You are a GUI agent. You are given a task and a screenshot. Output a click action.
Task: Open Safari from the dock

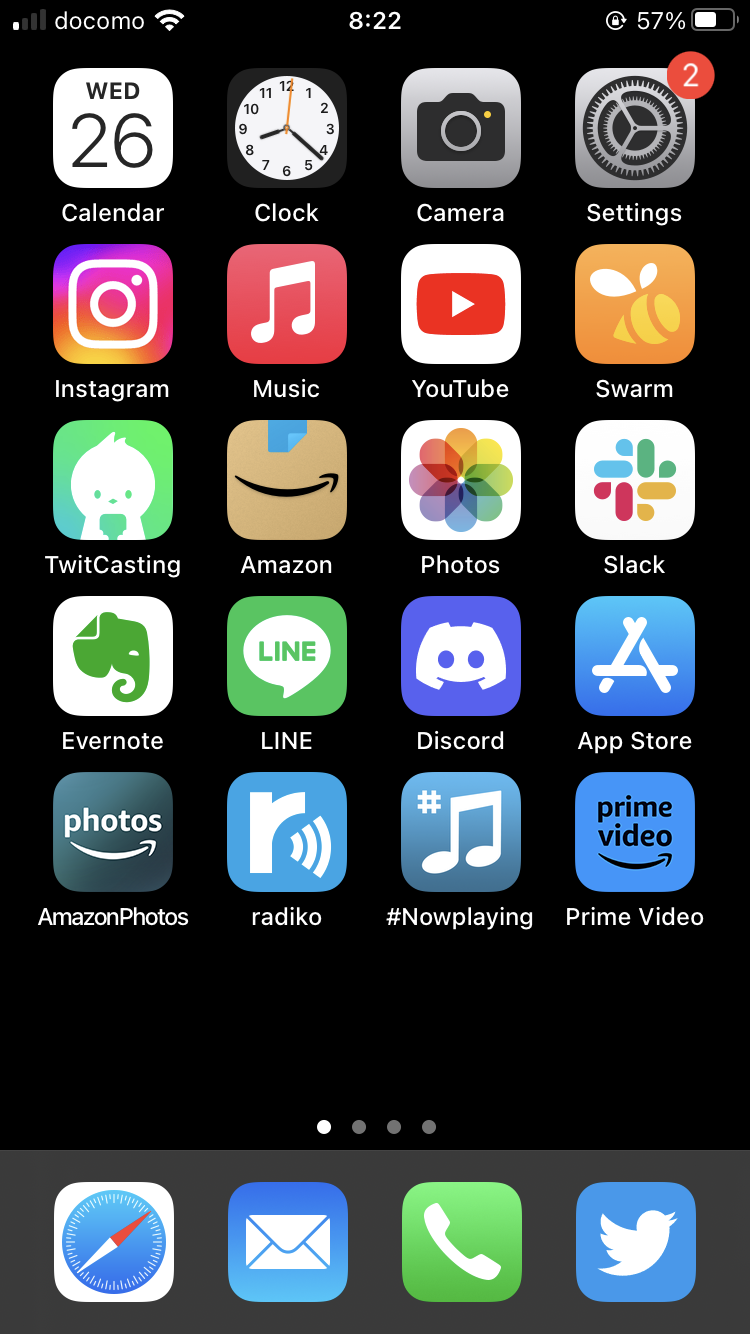114,1242
